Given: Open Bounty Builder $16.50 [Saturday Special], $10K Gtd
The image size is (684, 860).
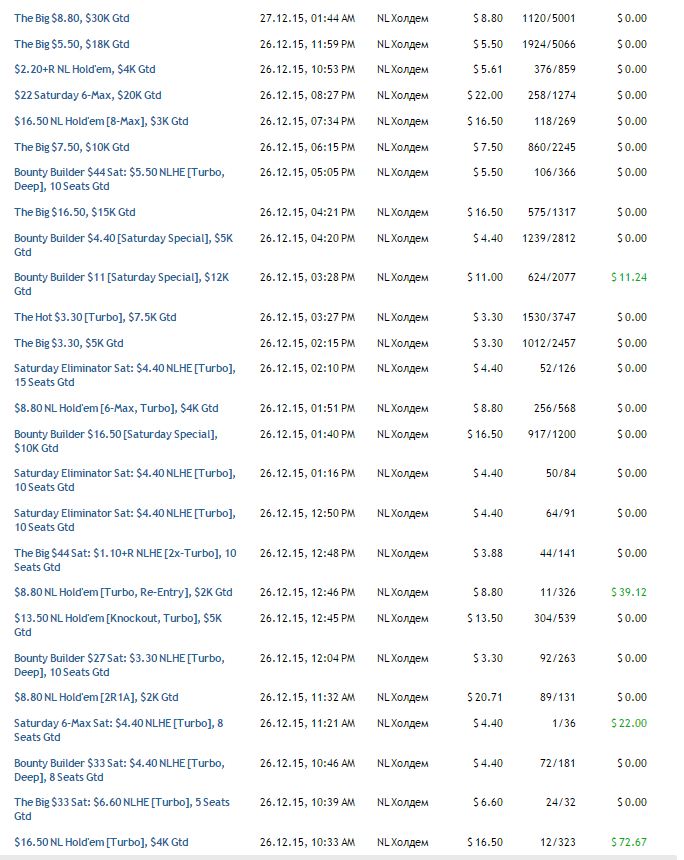Looking at the screenshot, I should click(116, 434).
